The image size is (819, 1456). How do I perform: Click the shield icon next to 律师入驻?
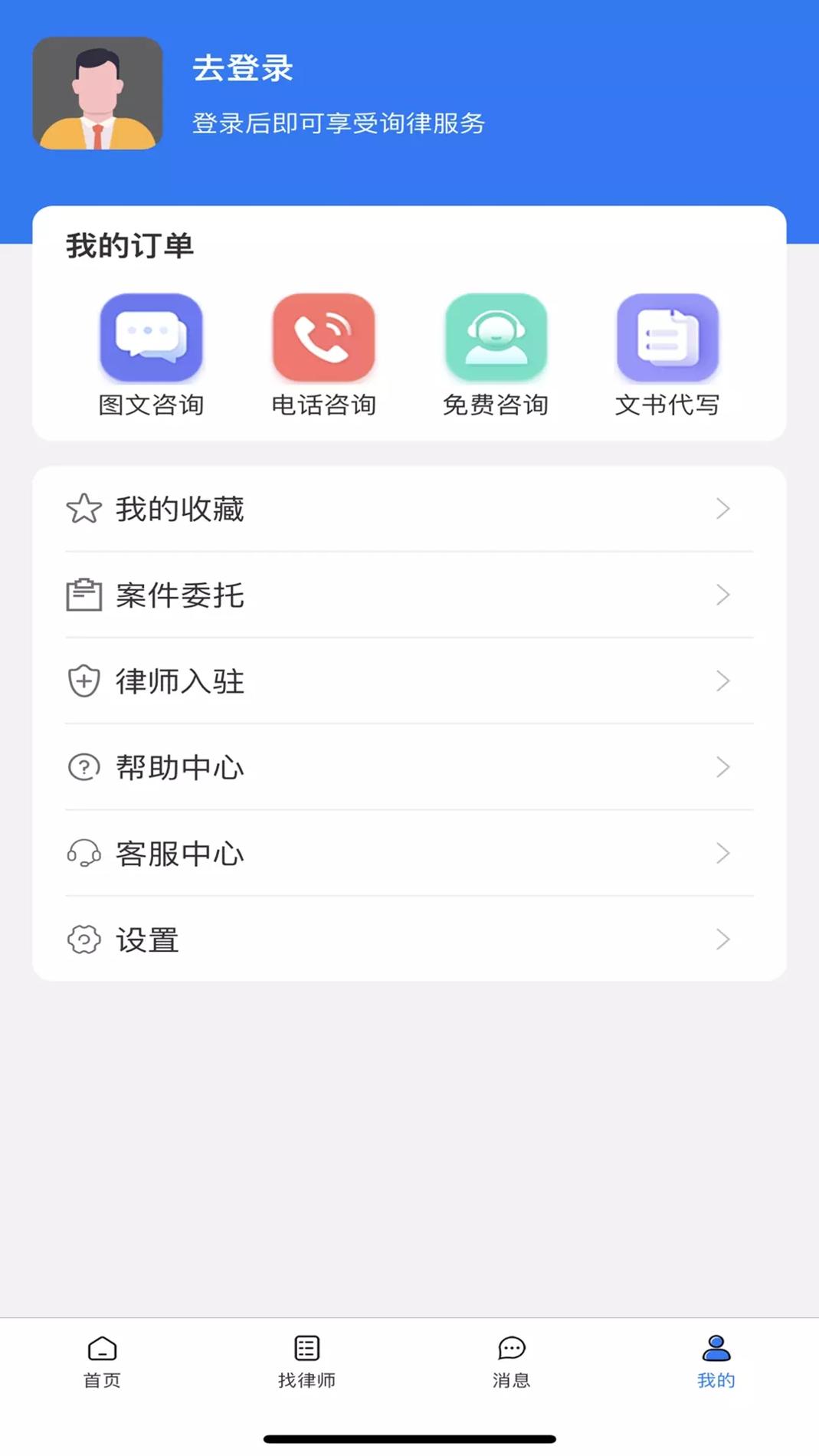pyautogui.click(x=84, y=680)
